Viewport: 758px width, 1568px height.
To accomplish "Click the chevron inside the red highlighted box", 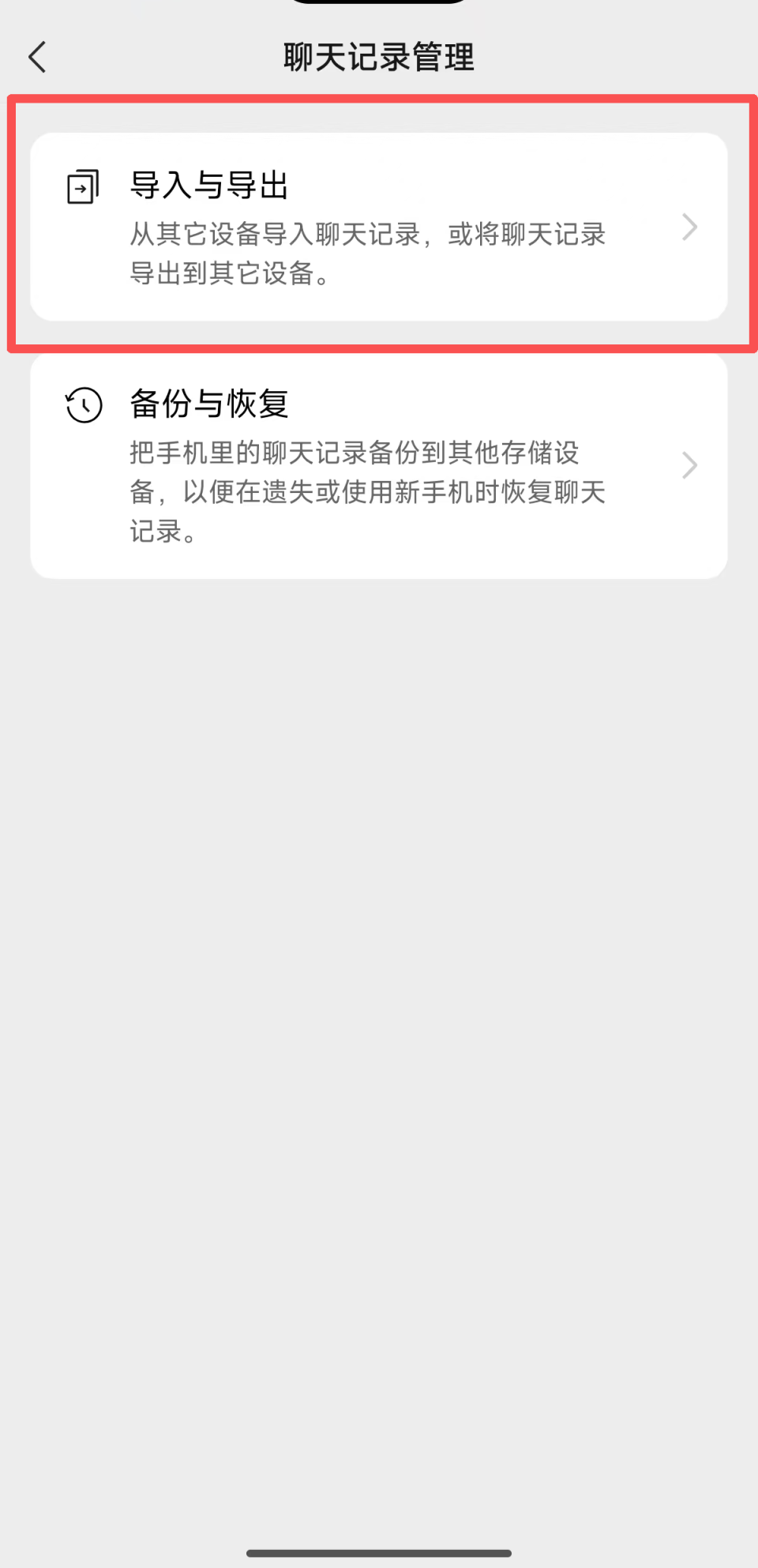I will [x=690, y=227].
